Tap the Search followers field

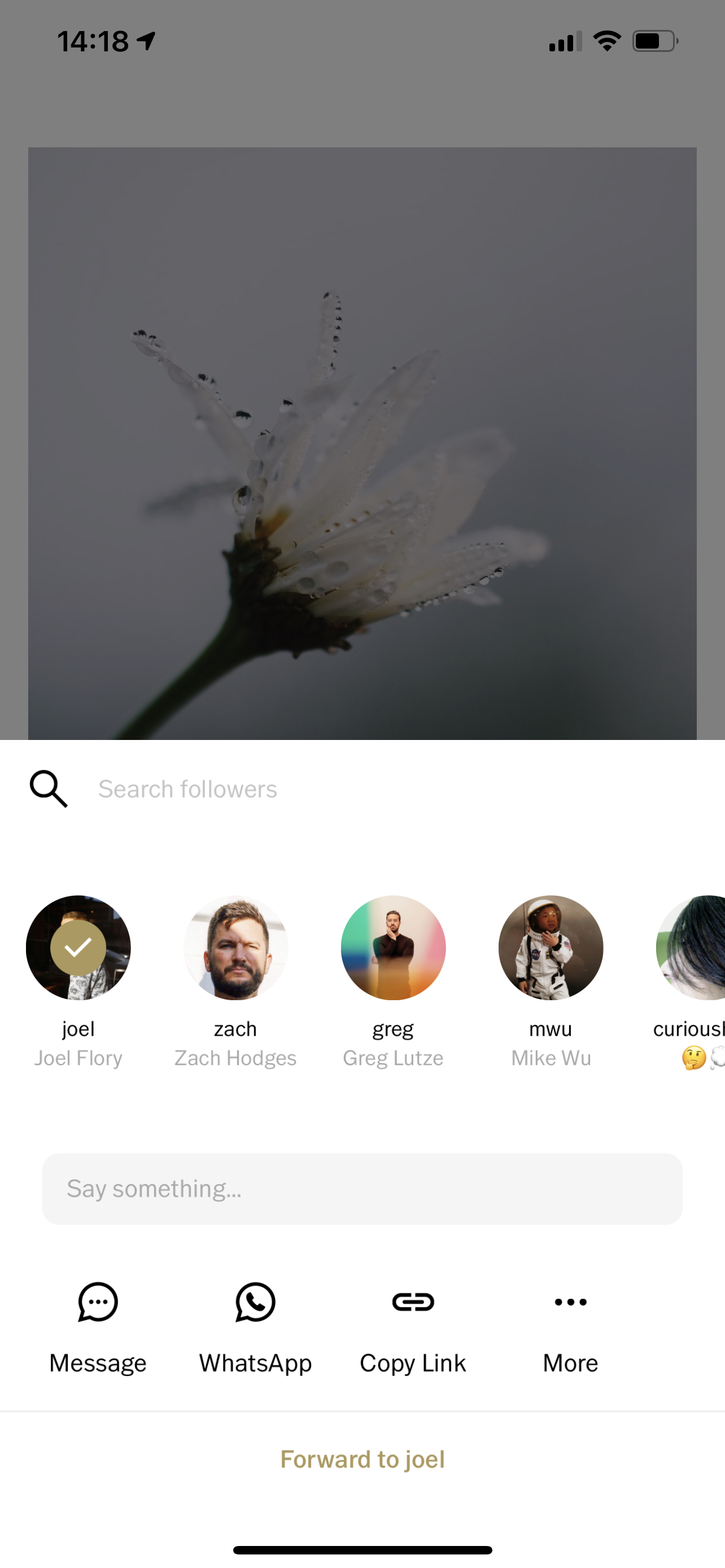[365, 789]
